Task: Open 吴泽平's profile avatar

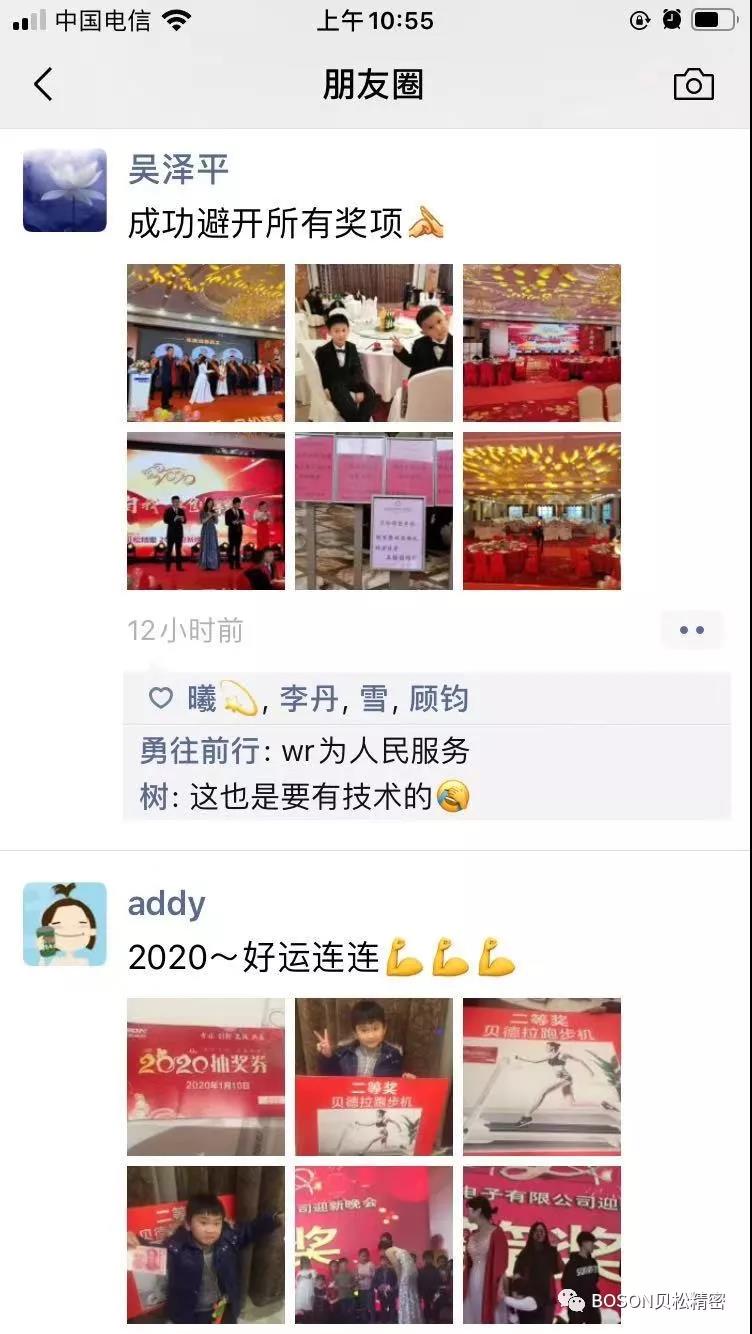Action: coord(65,190)
